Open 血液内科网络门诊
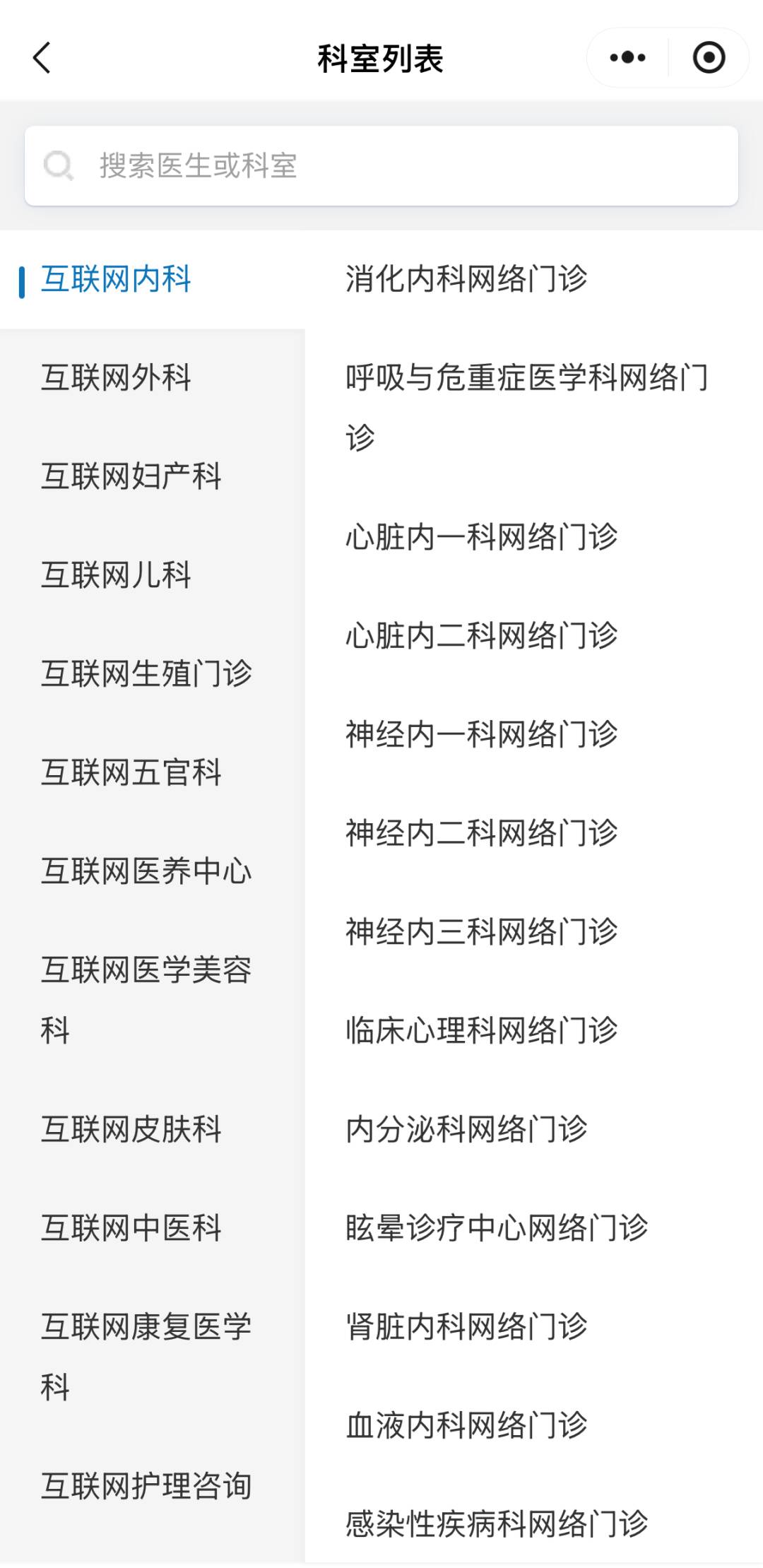 pyautogui.click(x=466, y=1425)
